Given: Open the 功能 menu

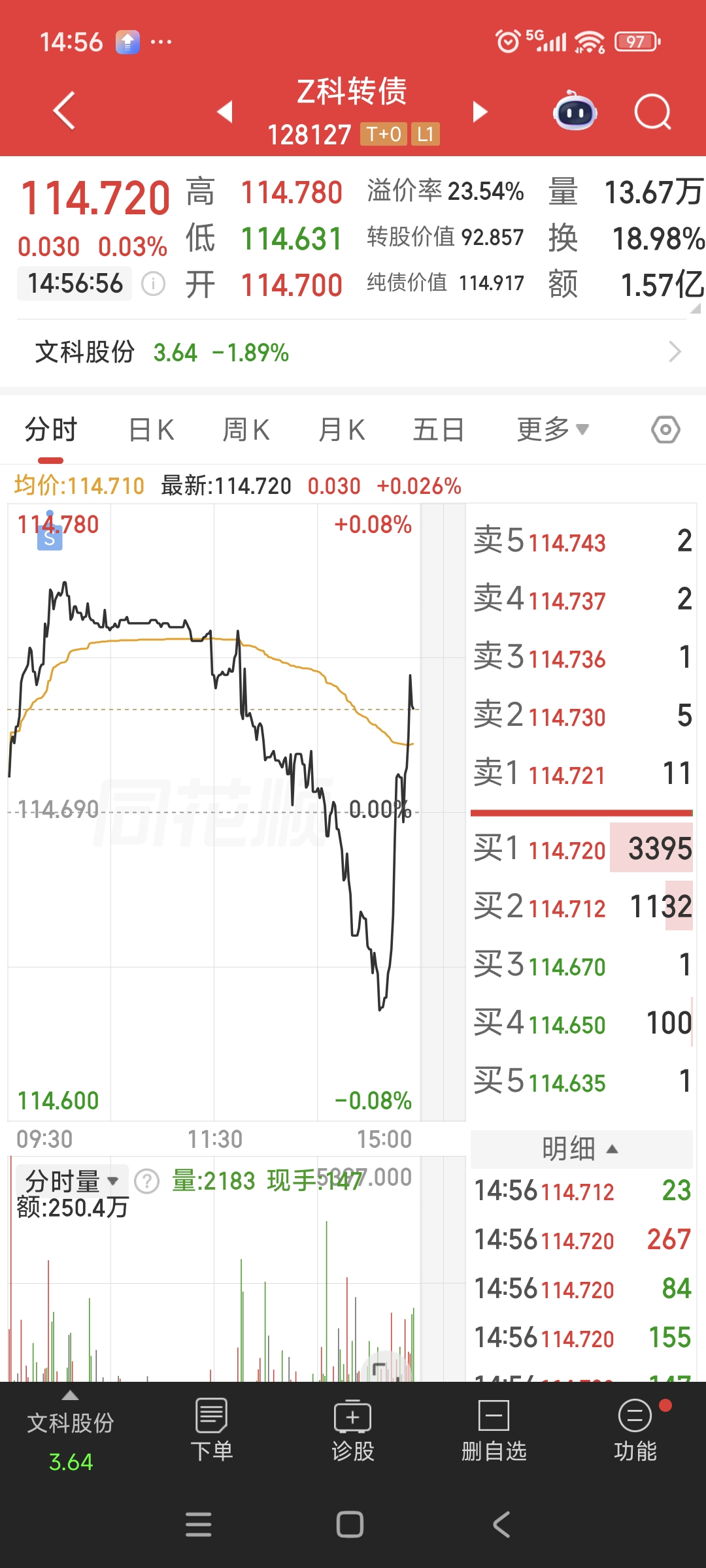Looking at the screenshot, I should click(x=635, y=1429).
